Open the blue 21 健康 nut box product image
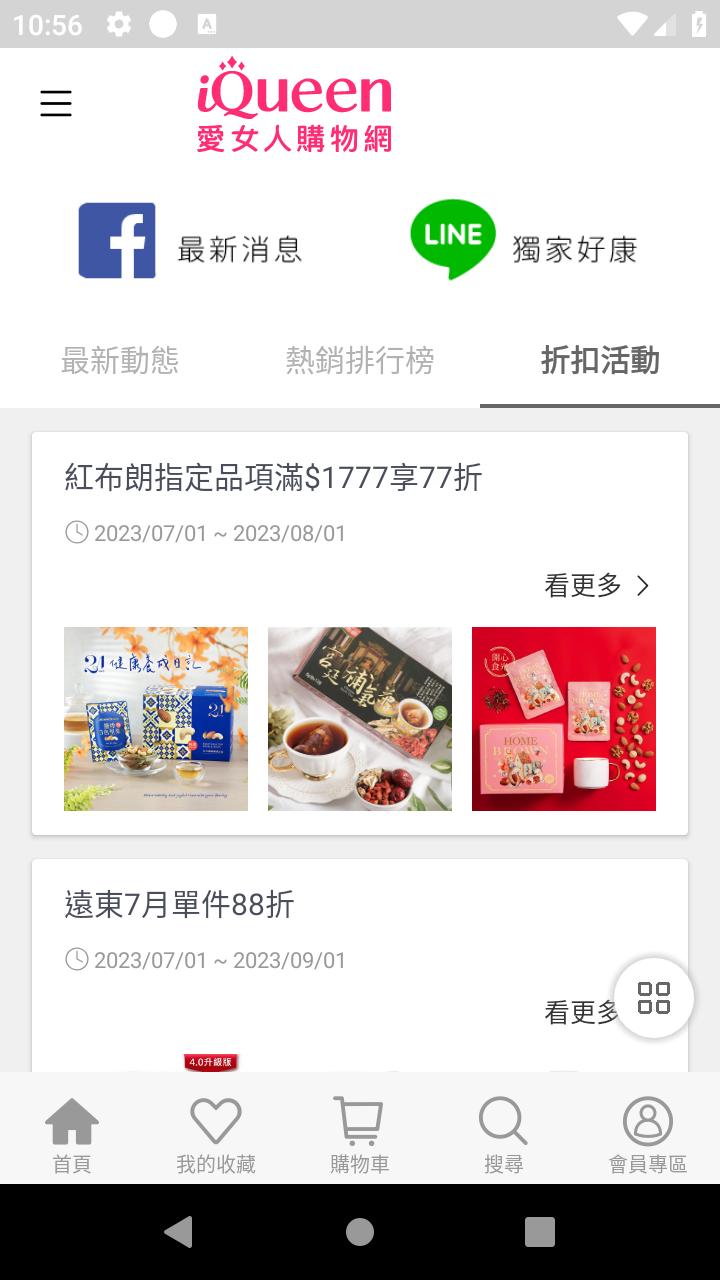This screenshot has height=1280, width=720. tap(156, 718)
